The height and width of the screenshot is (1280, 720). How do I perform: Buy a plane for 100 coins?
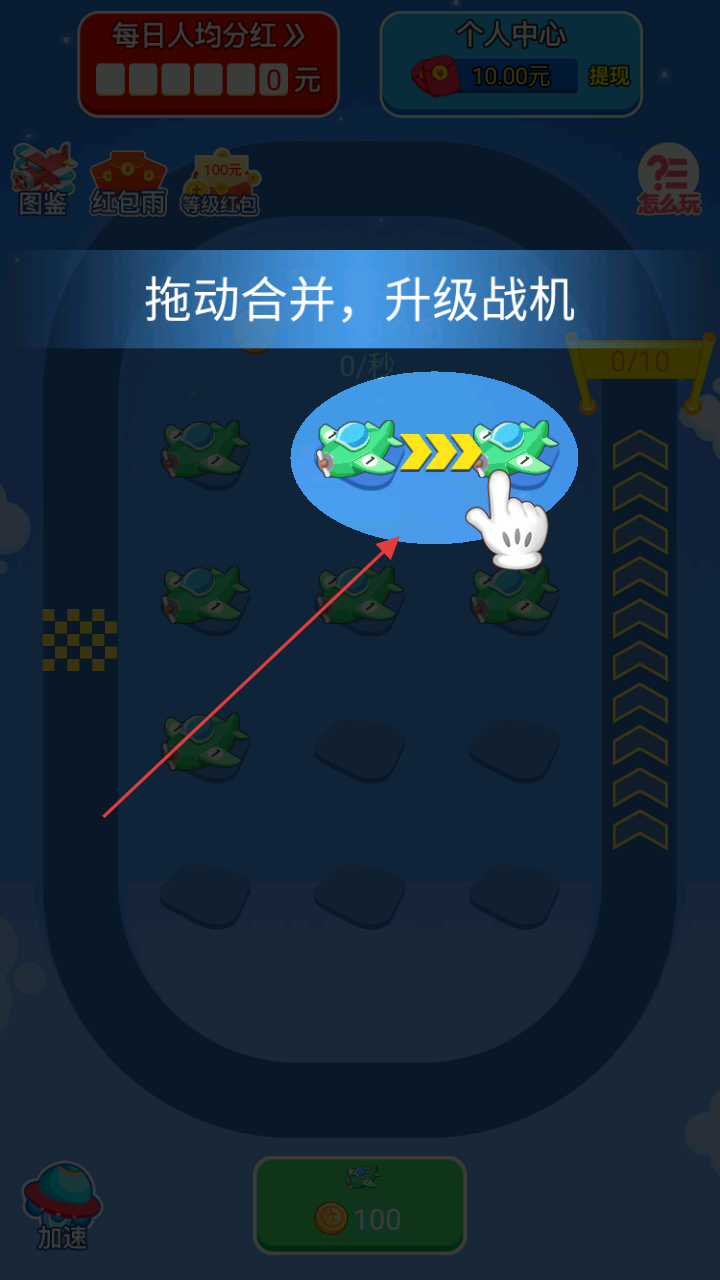[360, 1205]
